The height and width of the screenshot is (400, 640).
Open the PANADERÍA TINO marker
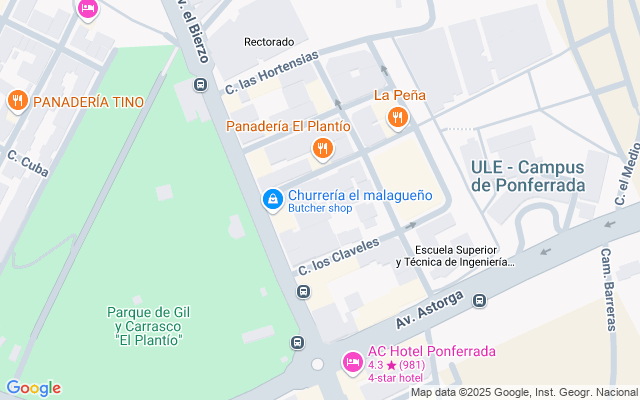tap(18, 101)
